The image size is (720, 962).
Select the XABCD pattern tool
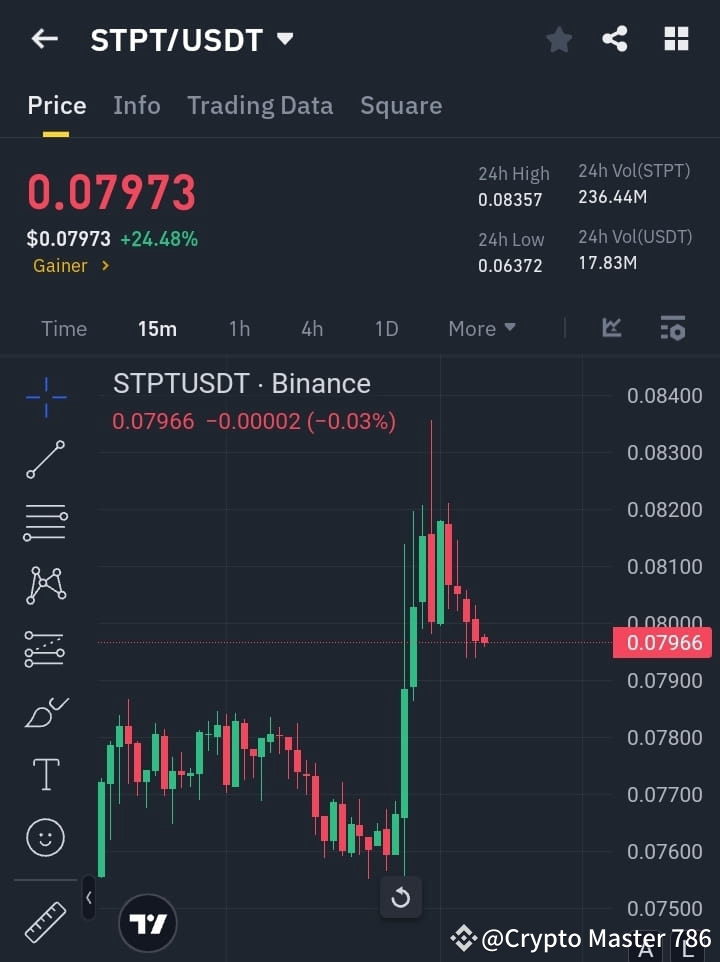45,585
